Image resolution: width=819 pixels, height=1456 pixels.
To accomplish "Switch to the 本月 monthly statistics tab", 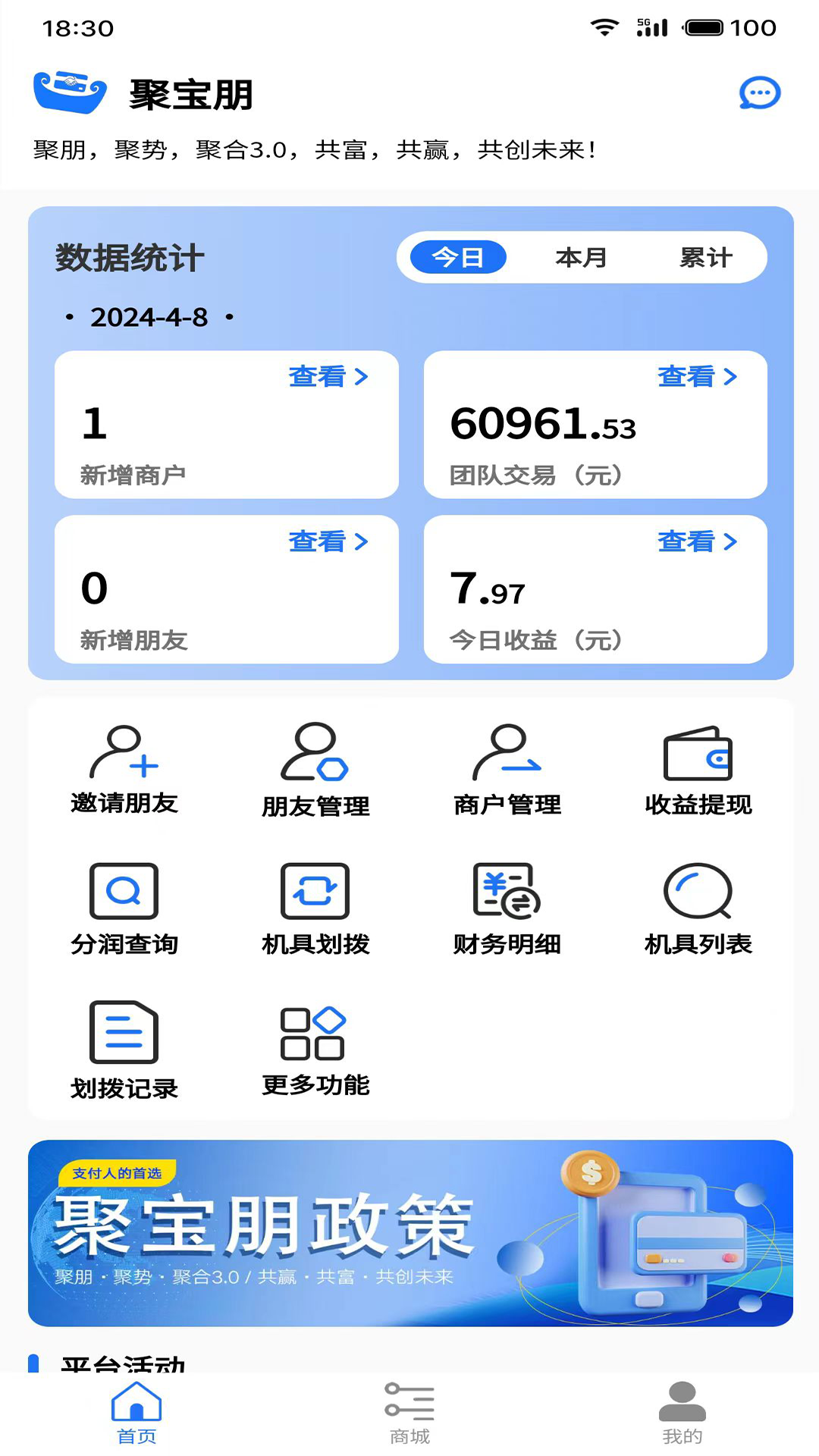I will tap(580, 258).
